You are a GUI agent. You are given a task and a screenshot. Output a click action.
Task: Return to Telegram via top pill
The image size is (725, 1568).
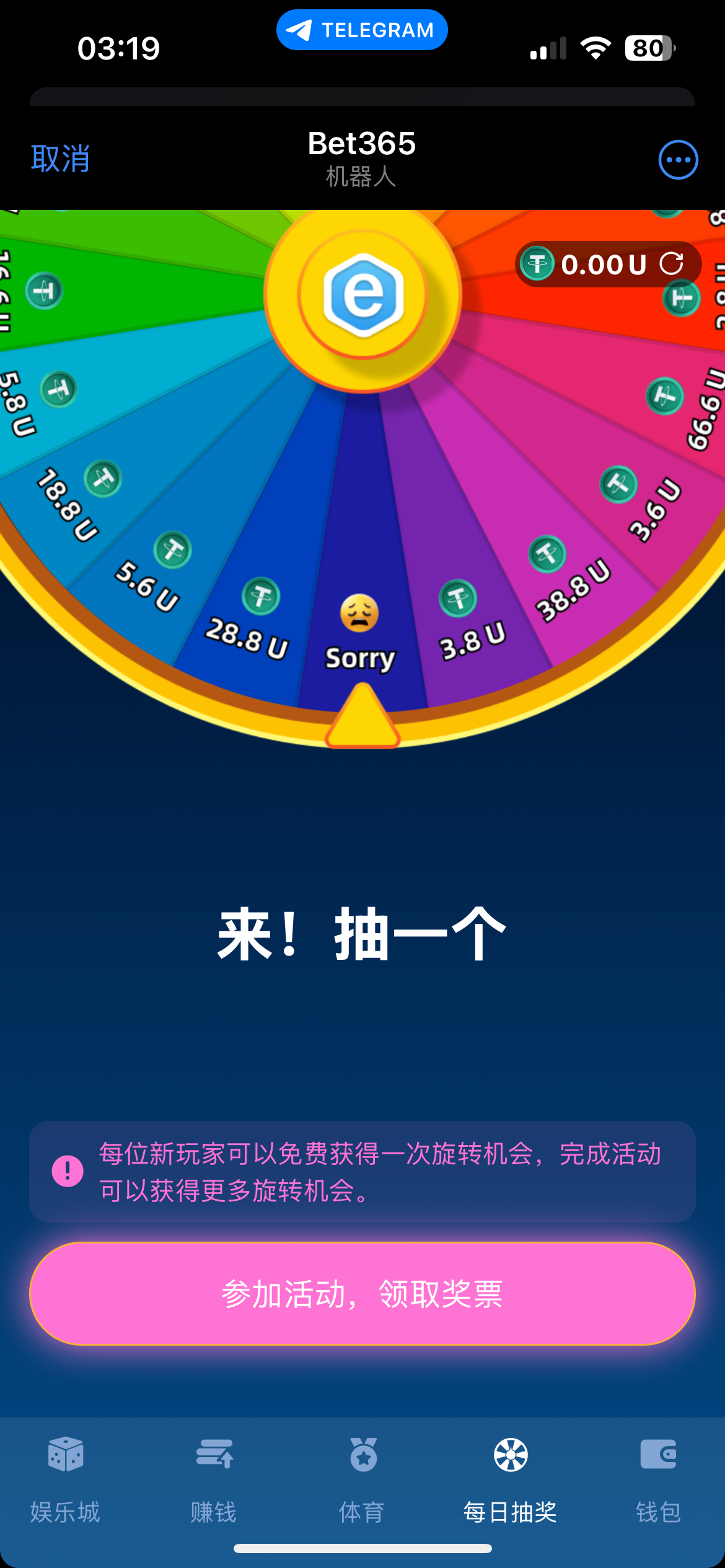click(362, 30)
